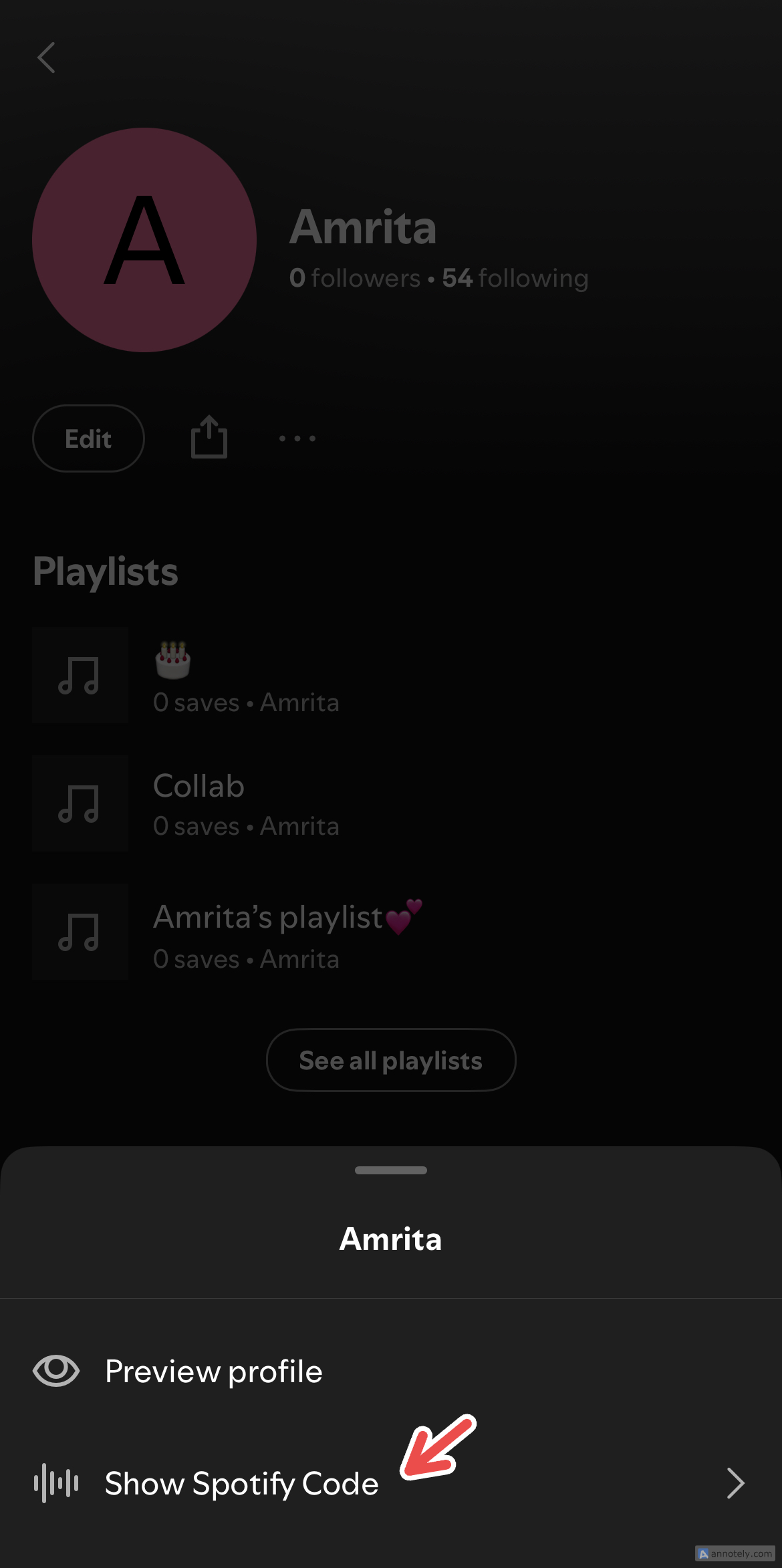Click the music note icon on Amrita's playlist
782x1568 pixels.
coord(80,933)
